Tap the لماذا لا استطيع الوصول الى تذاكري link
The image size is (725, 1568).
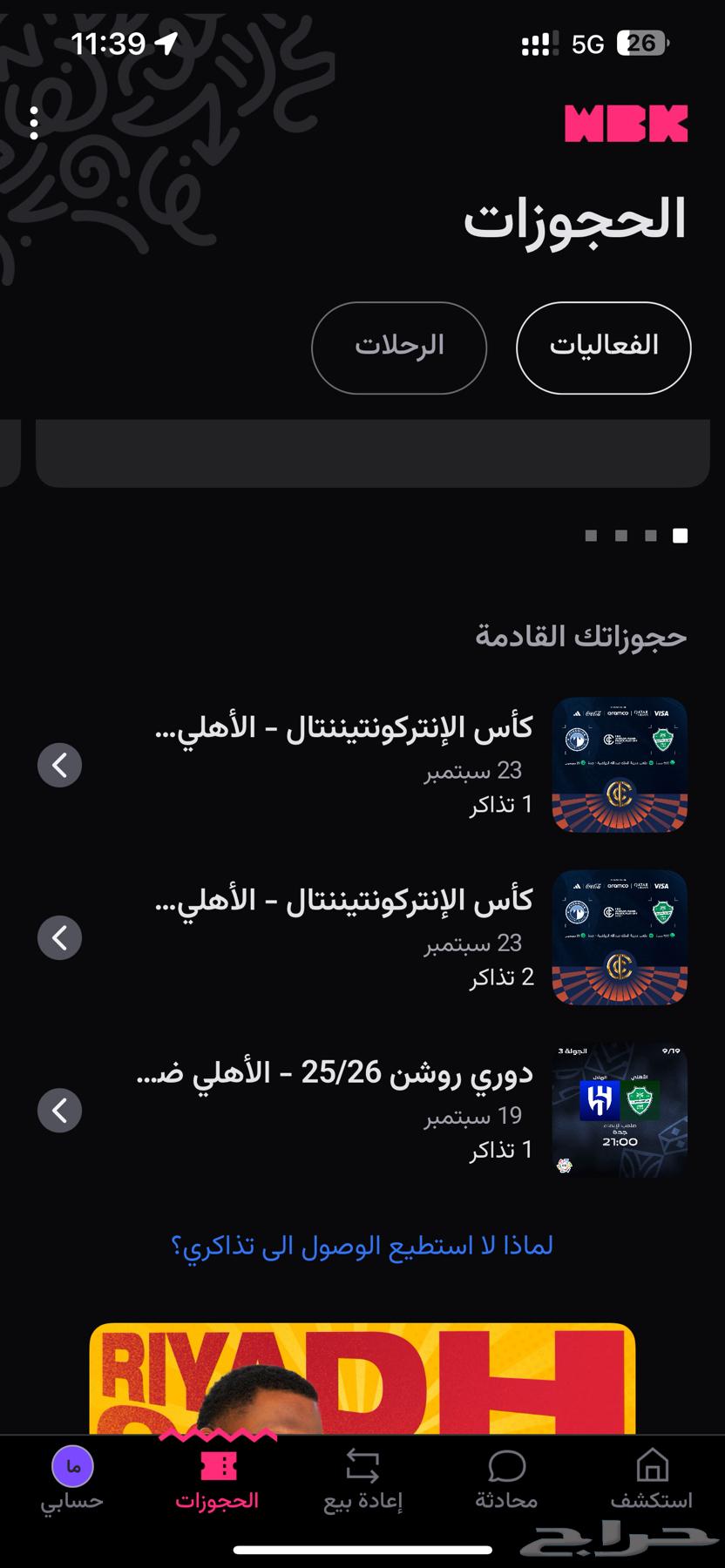362,1246
